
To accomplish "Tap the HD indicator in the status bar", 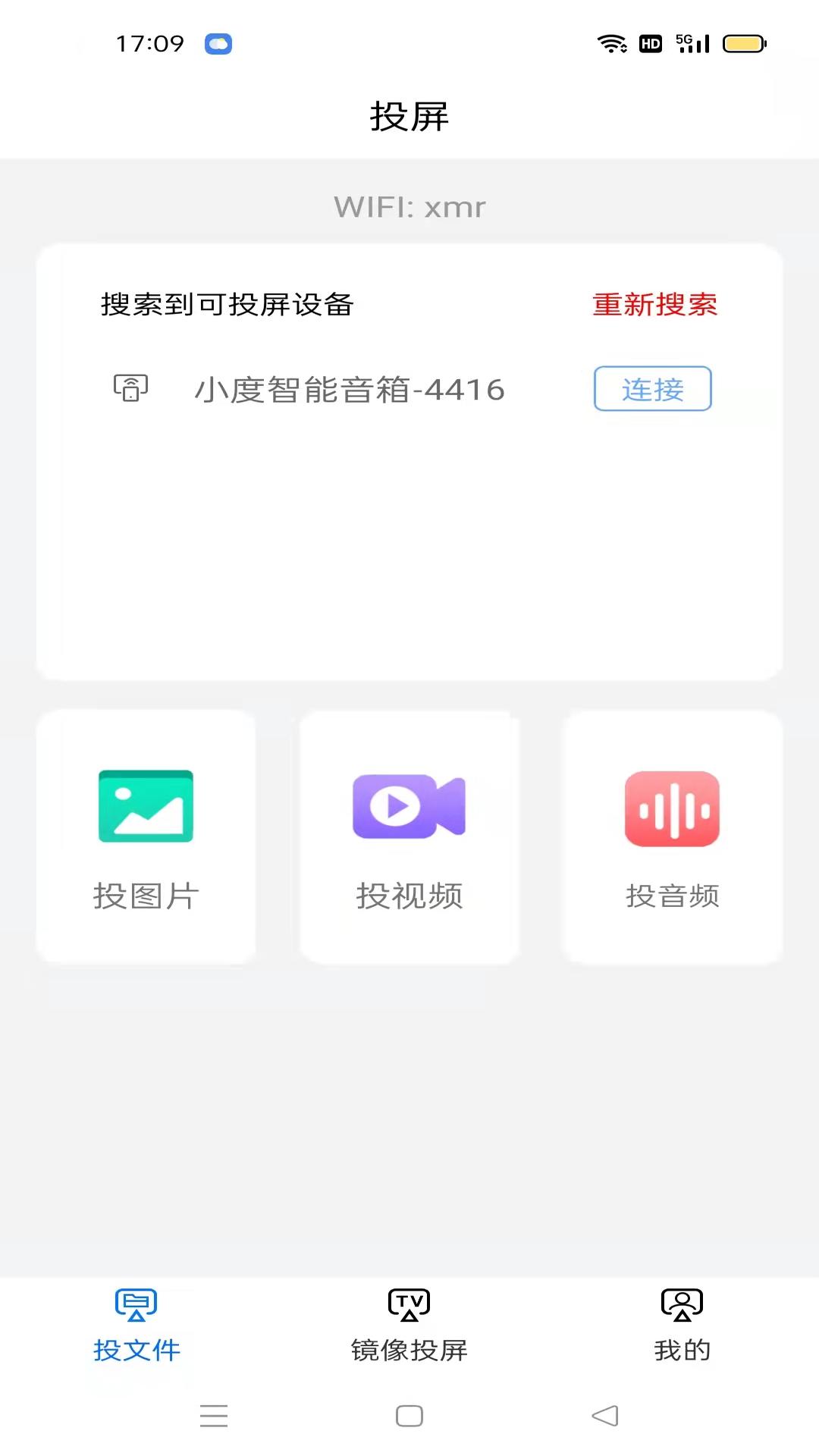I will tap(649, 43).
